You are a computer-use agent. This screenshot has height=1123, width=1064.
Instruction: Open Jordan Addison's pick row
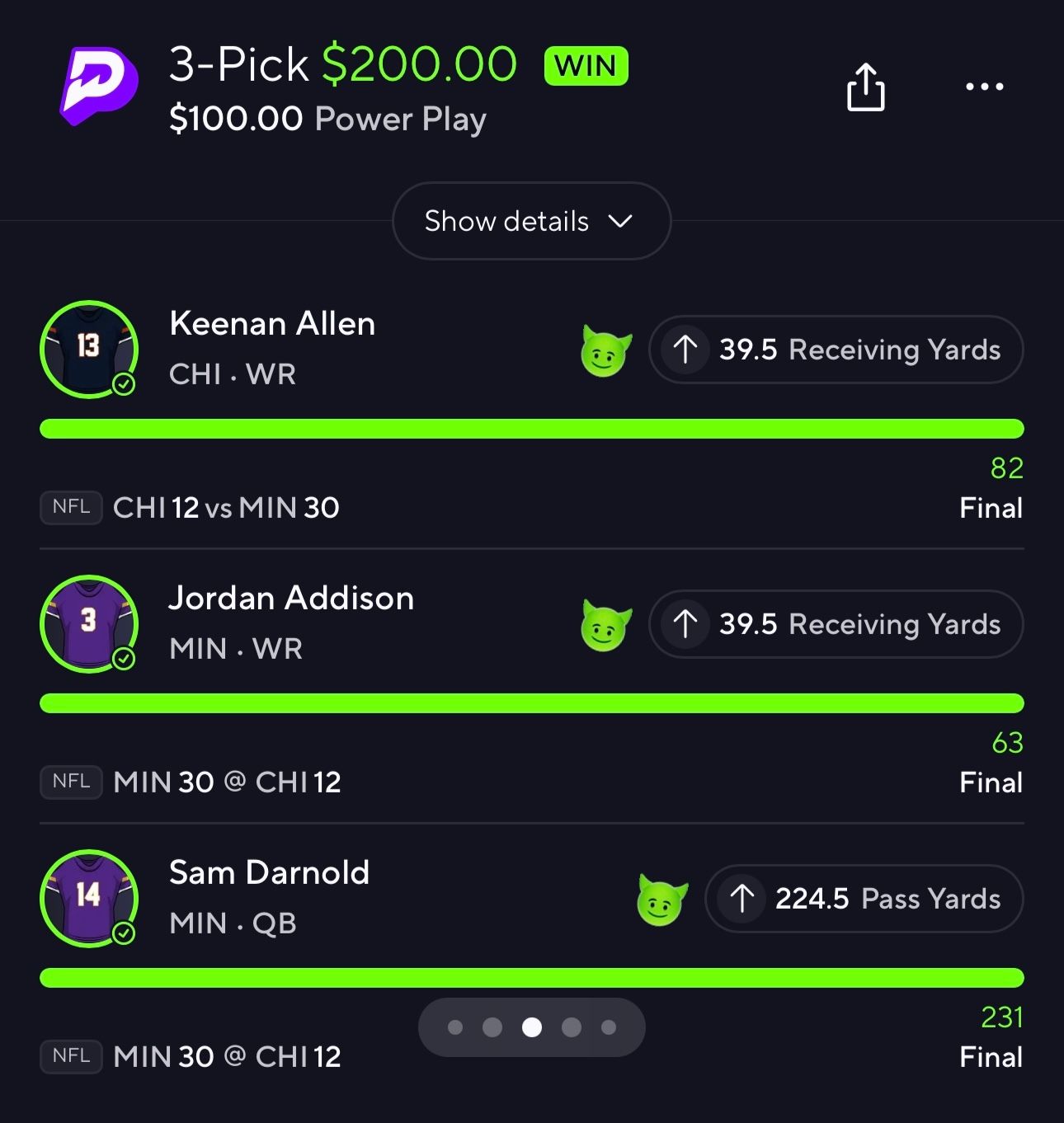(290, 623)
